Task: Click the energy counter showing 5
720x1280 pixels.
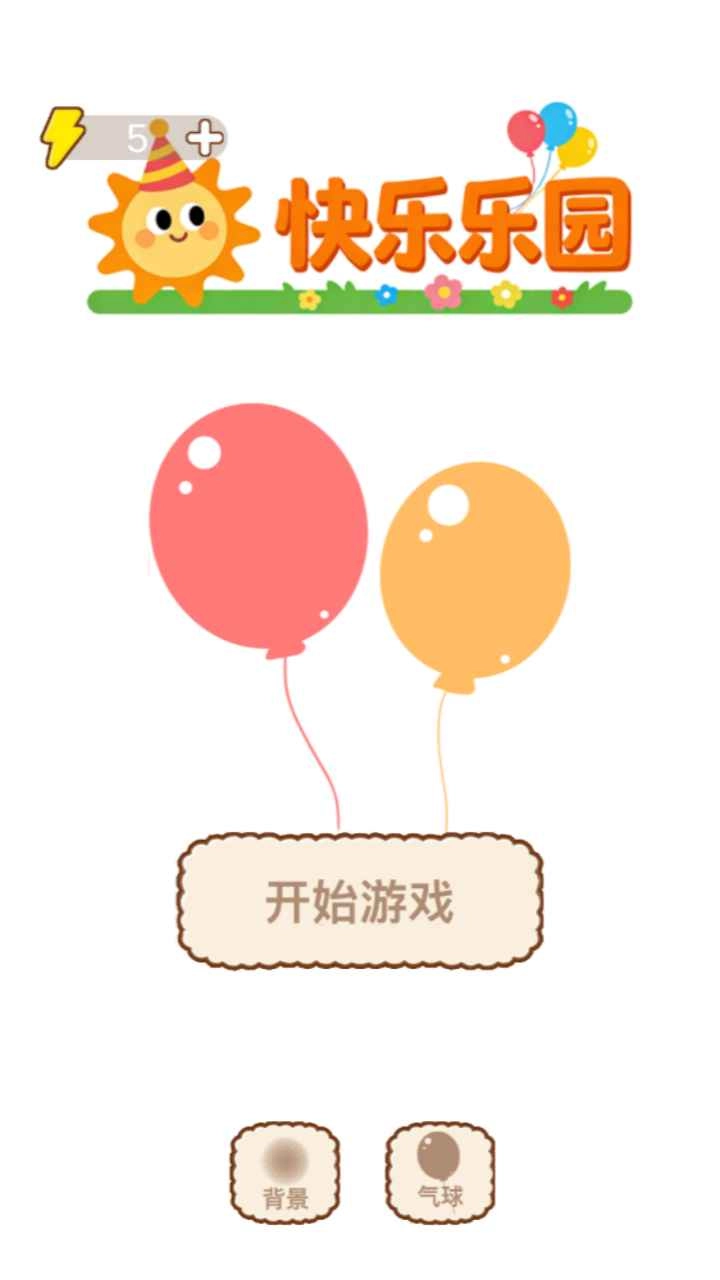Action: pos(135,136)
